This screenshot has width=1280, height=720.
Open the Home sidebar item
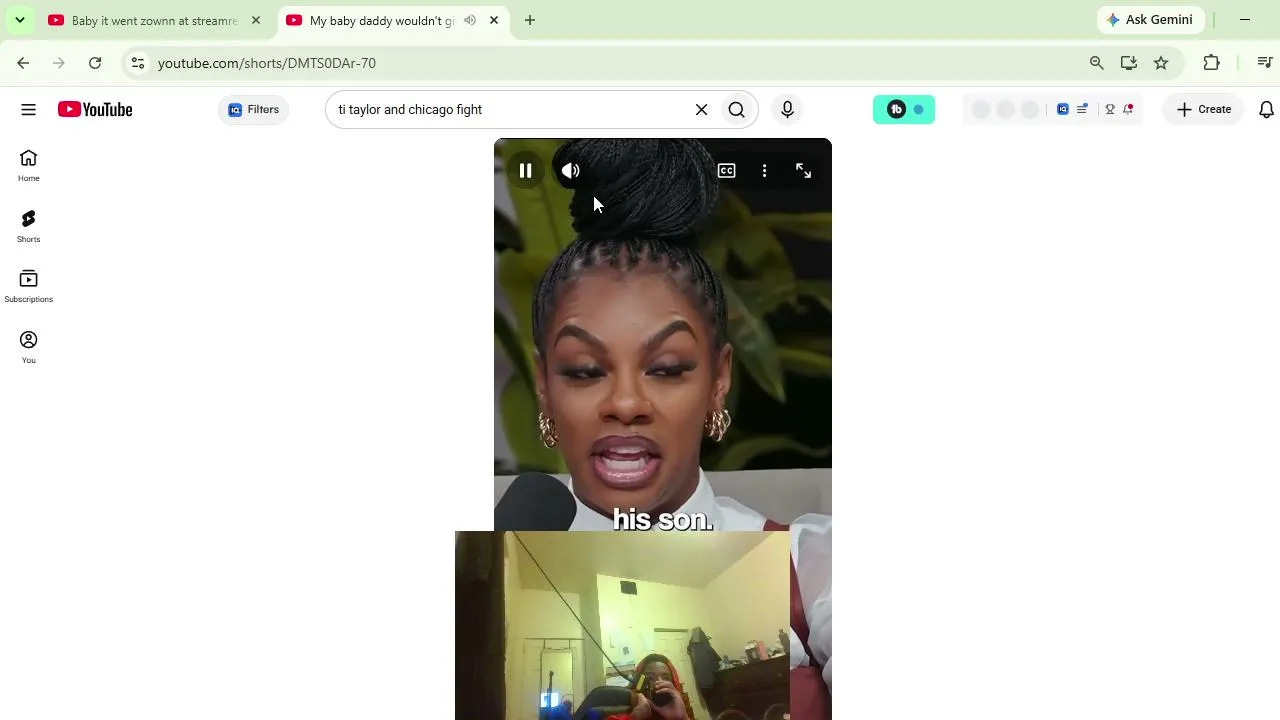coord(28,166)
